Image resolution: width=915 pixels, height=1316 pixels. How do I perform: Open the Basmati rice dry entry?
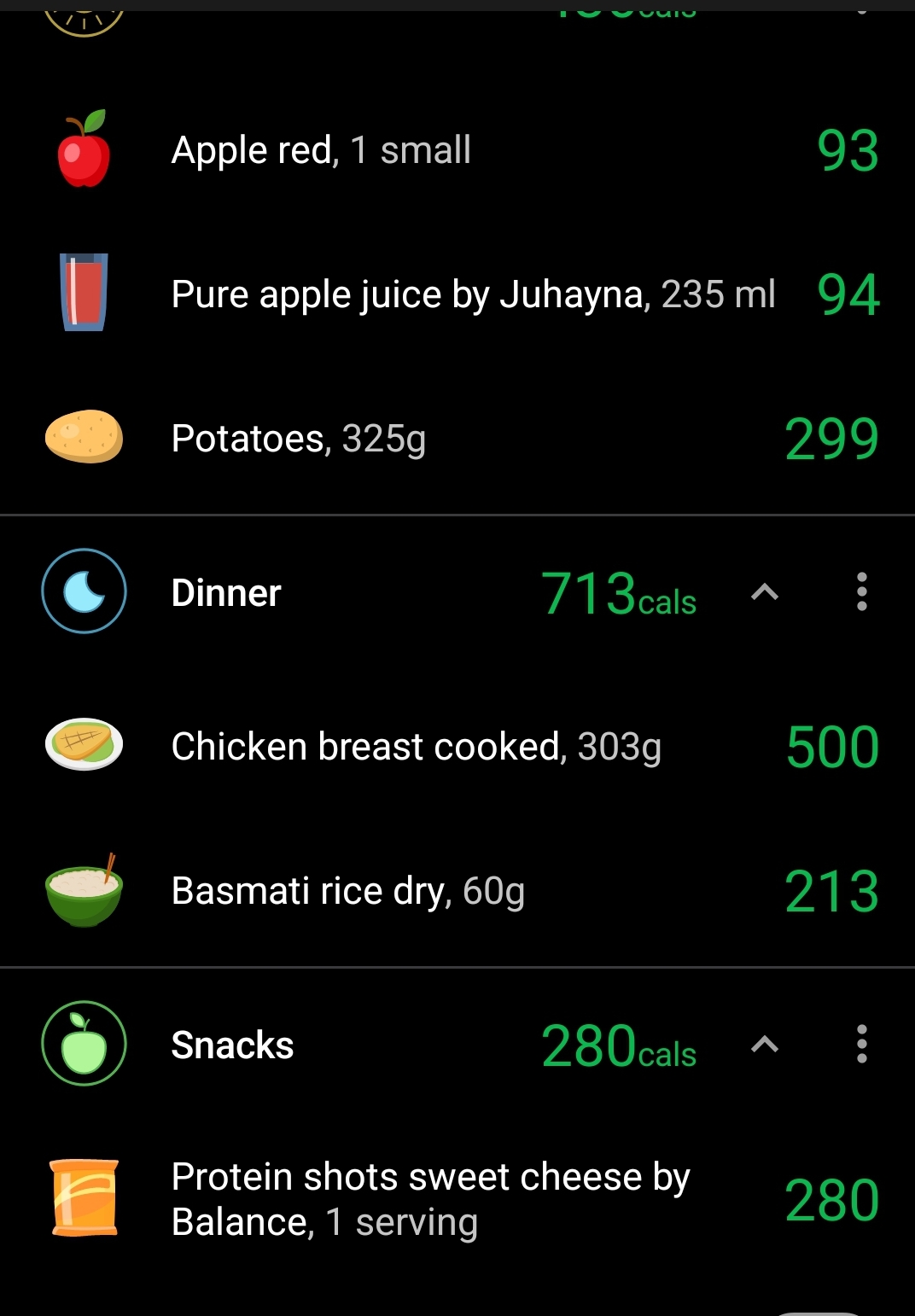click(347, 891)
